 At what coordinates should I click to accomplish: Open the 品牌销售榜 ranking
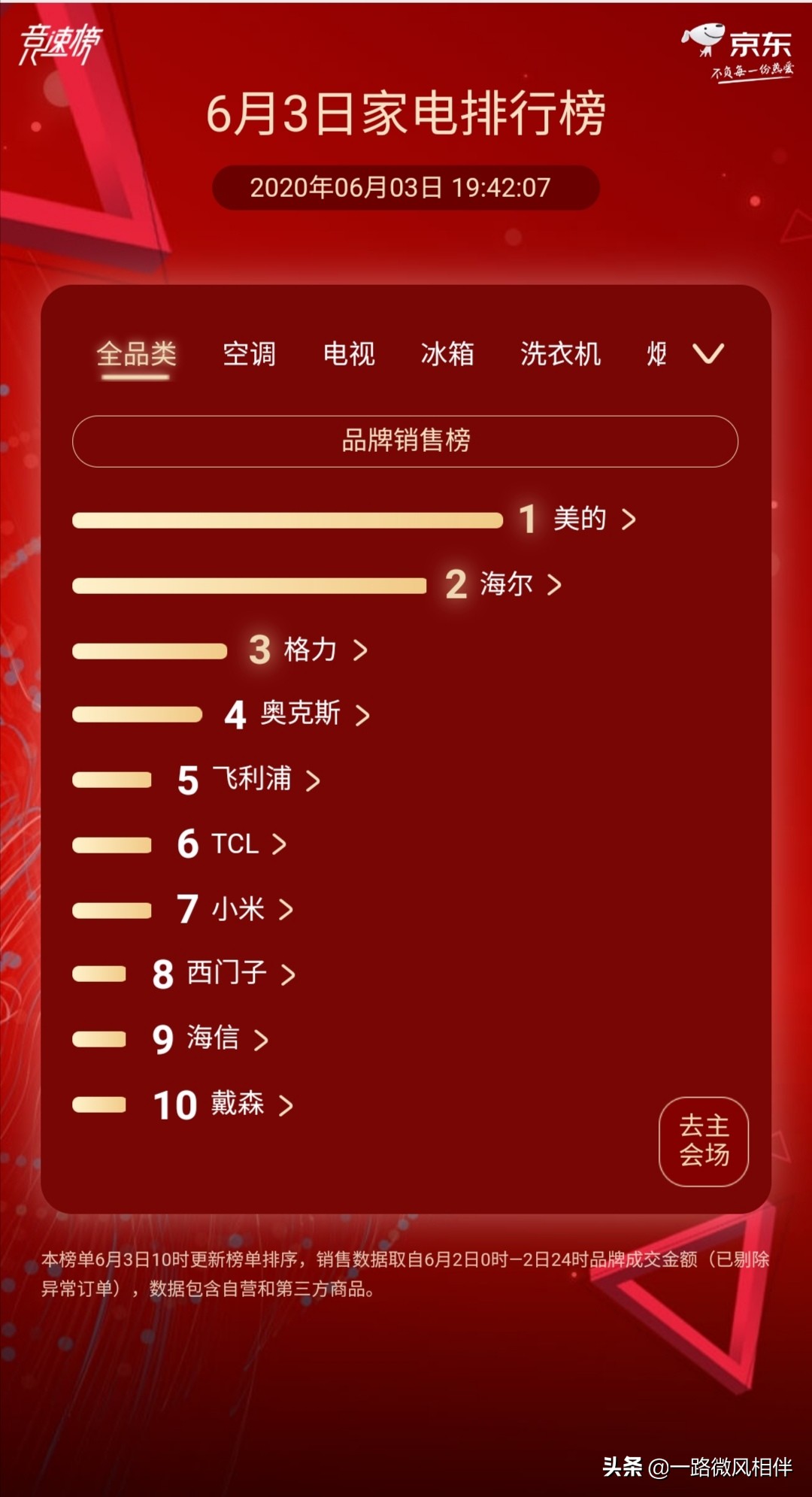pyautogui.click(x=405, y=441)
